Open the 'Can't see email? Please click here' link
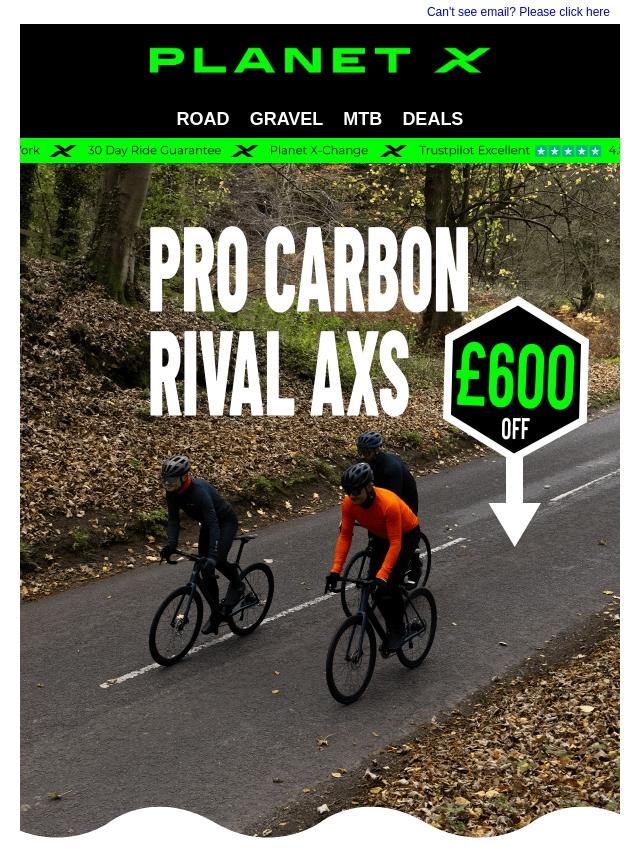The width and height of the screenshot is (640, 854). 517,11
